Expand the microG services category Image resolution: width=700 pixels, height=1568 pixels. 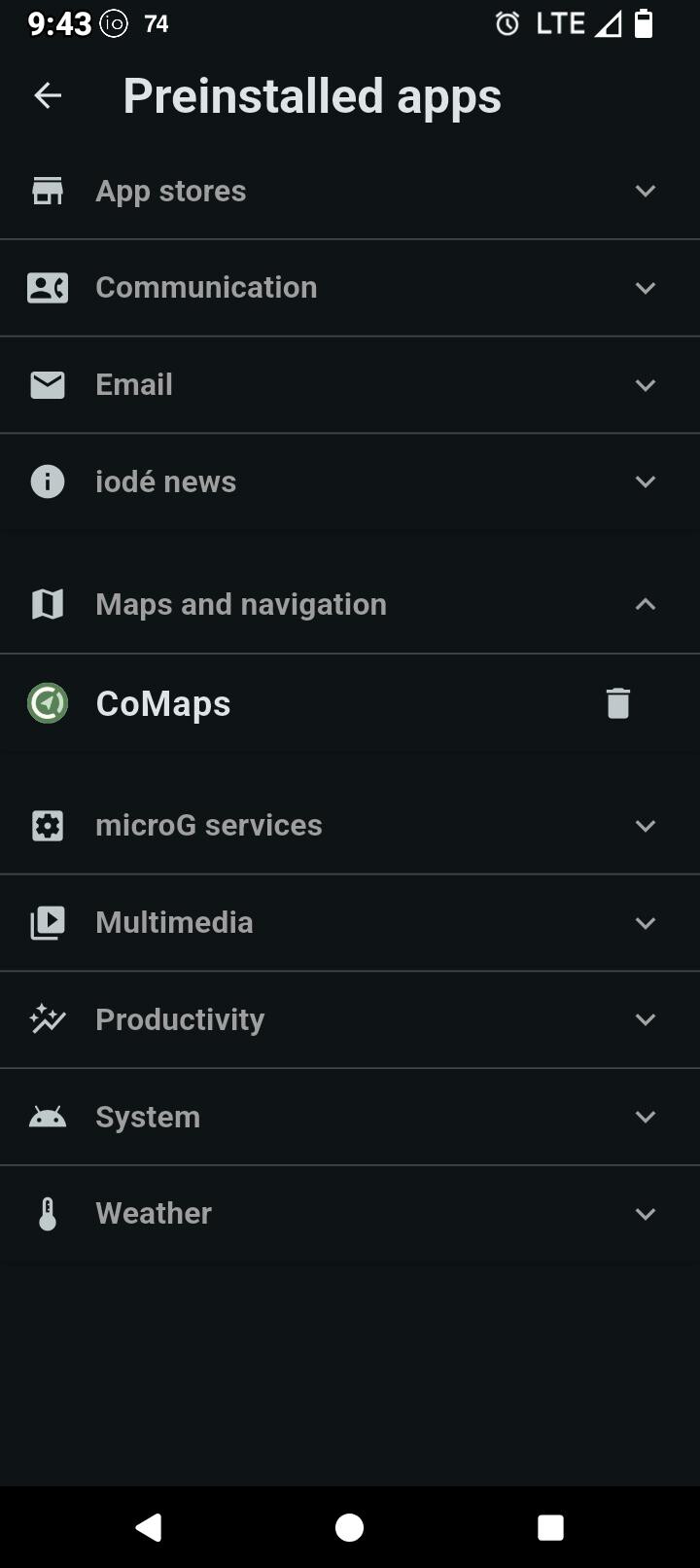coord(645,826)
